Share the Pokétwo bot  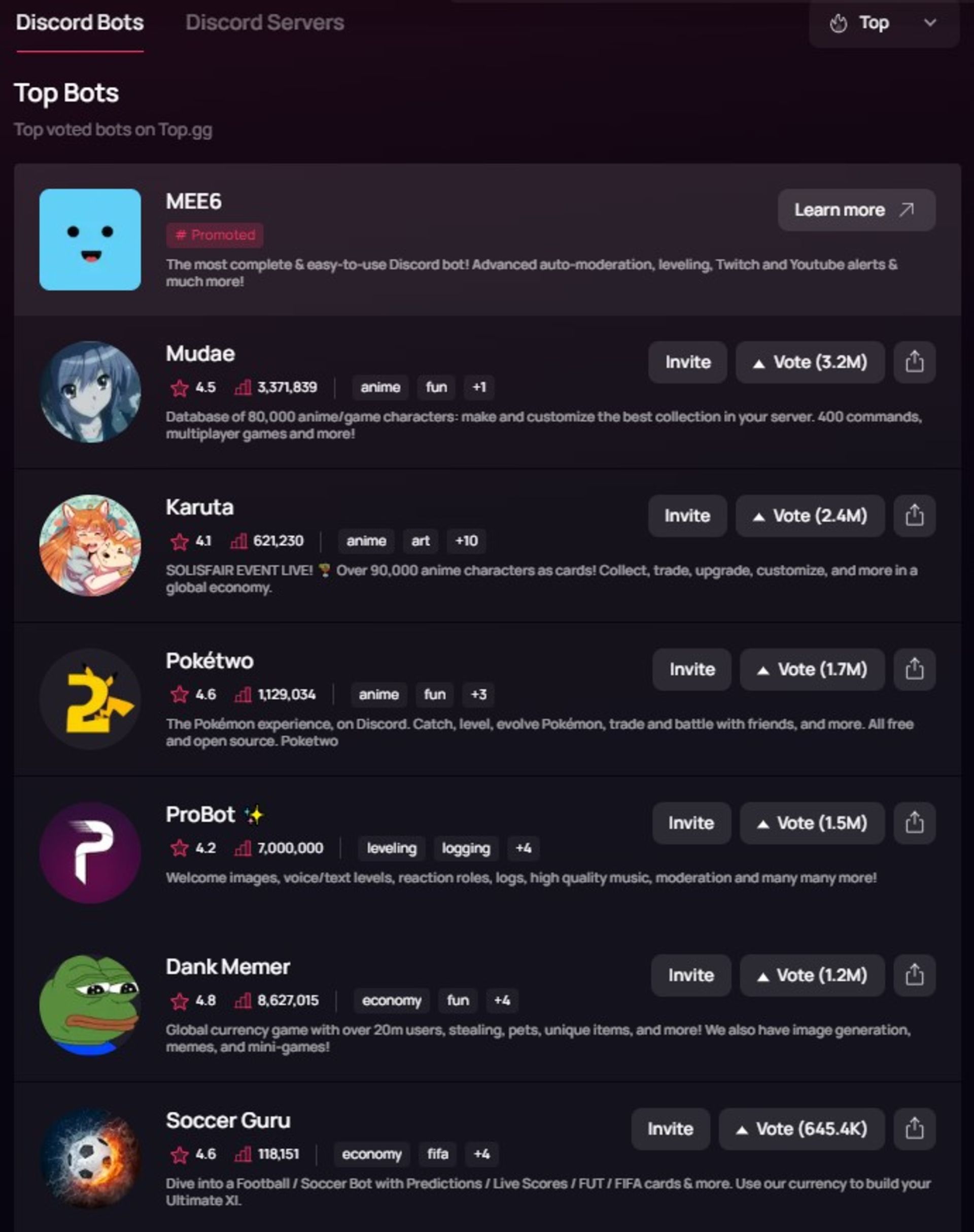tap(914, 669)
